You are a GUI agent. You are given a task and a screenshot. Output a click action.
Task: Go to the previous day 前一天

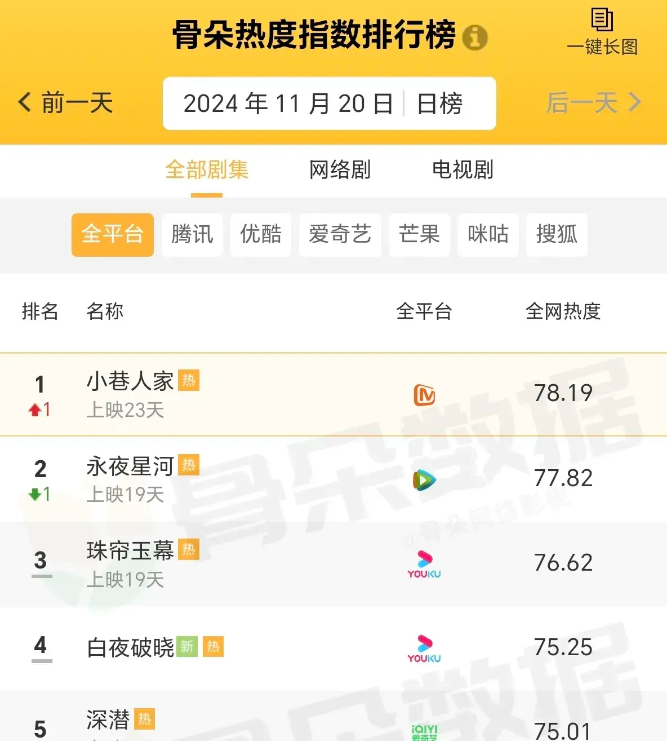66,102
